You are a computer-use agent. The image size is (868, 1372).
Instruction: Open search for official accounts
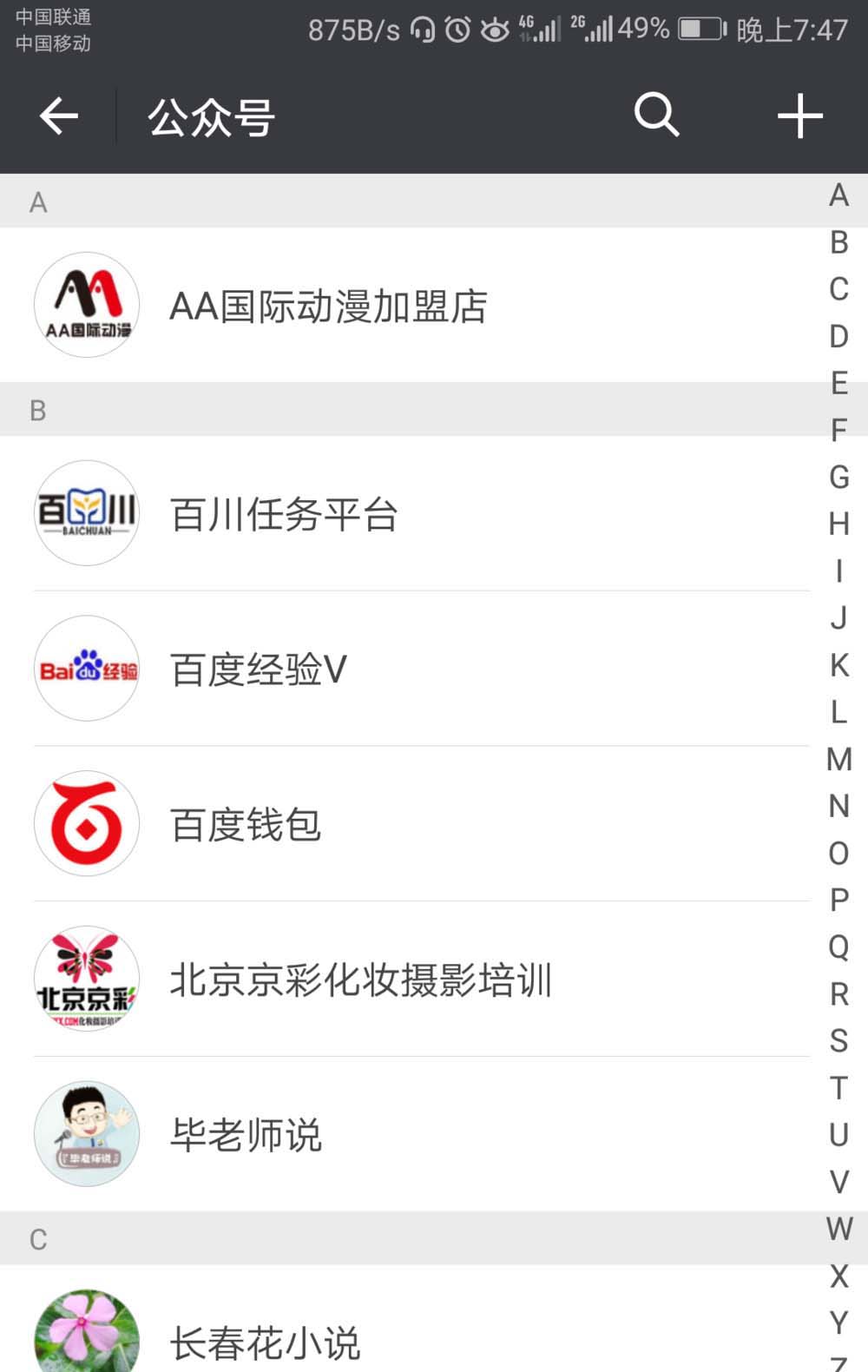pos(656,115)
